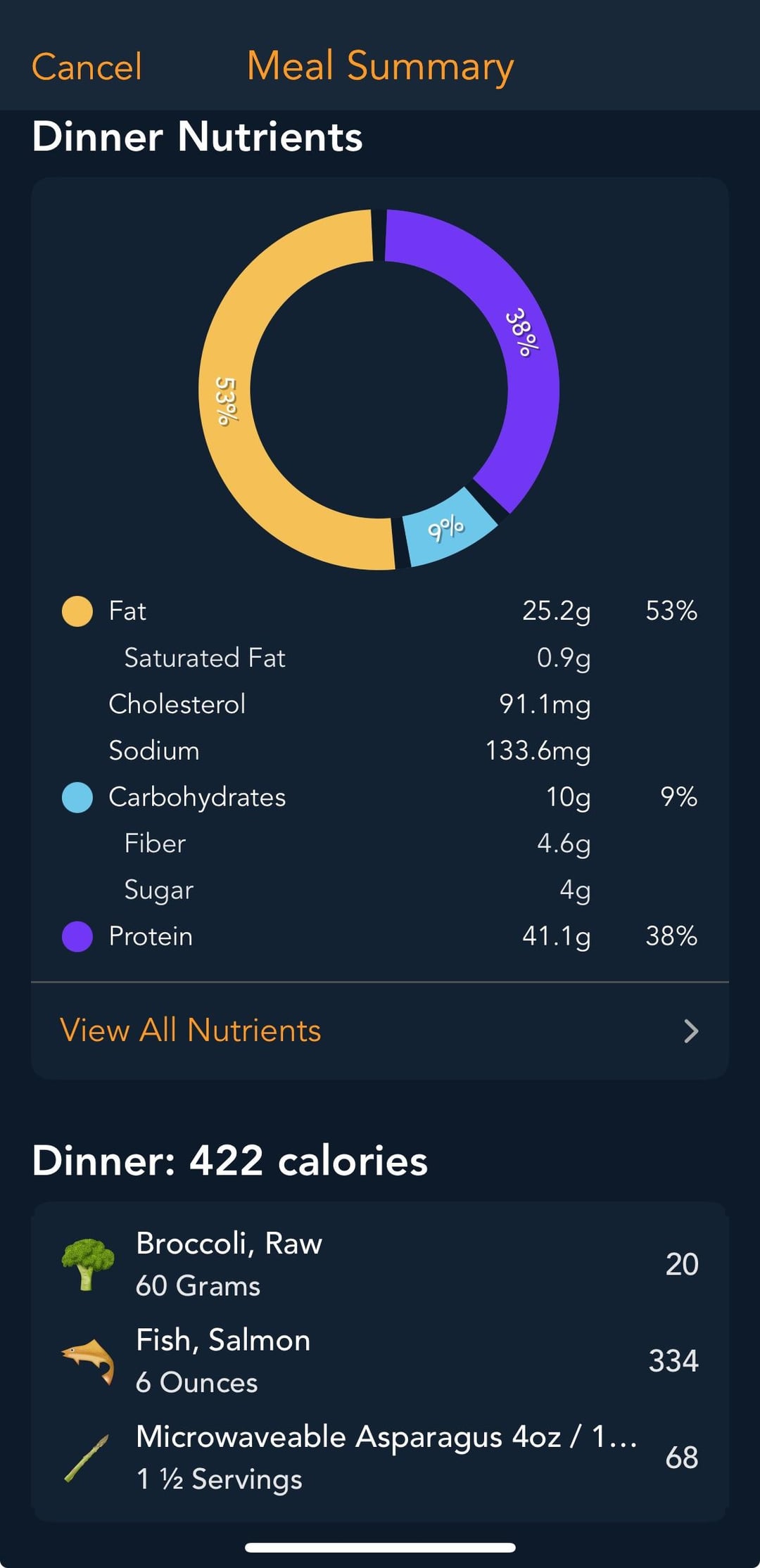Select the Fish, Salmon food item
This screenshot has width=760, height=1568.
(380, 1360)
